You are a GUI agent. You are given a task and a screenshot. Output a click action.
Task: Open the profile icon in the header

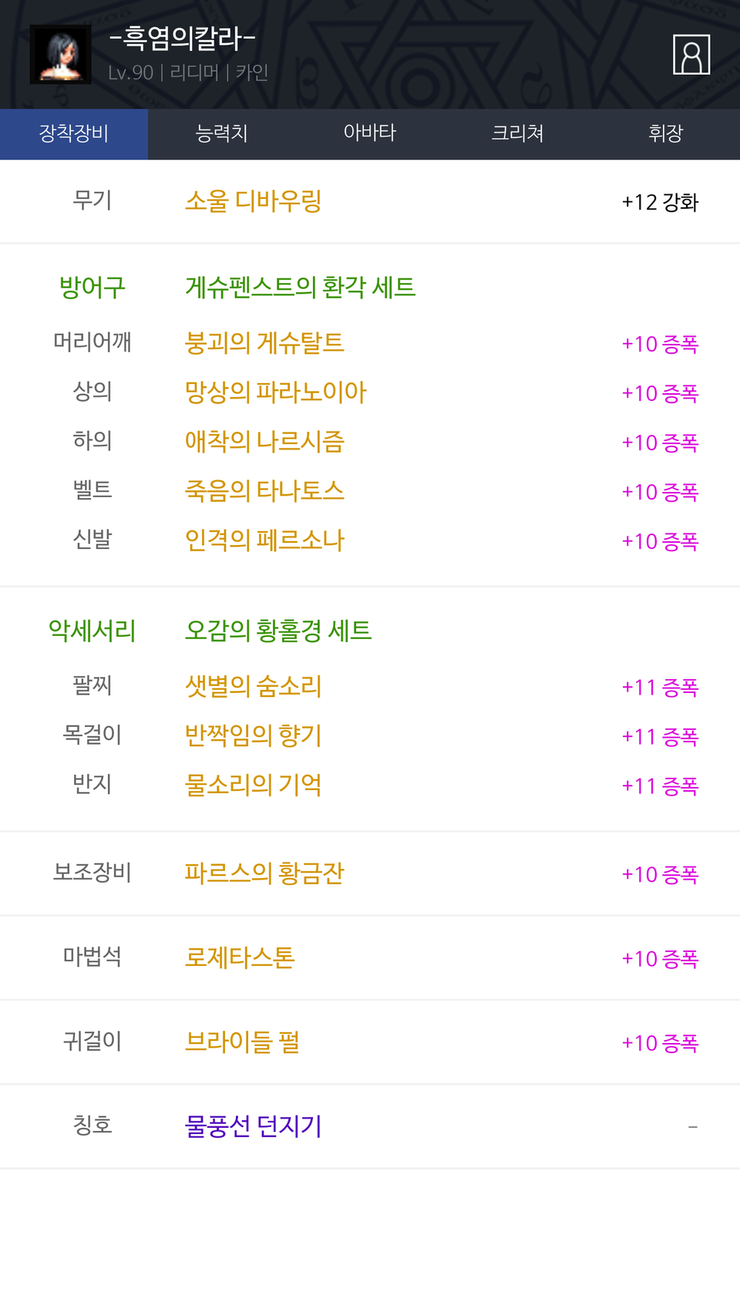pos(691,54)
